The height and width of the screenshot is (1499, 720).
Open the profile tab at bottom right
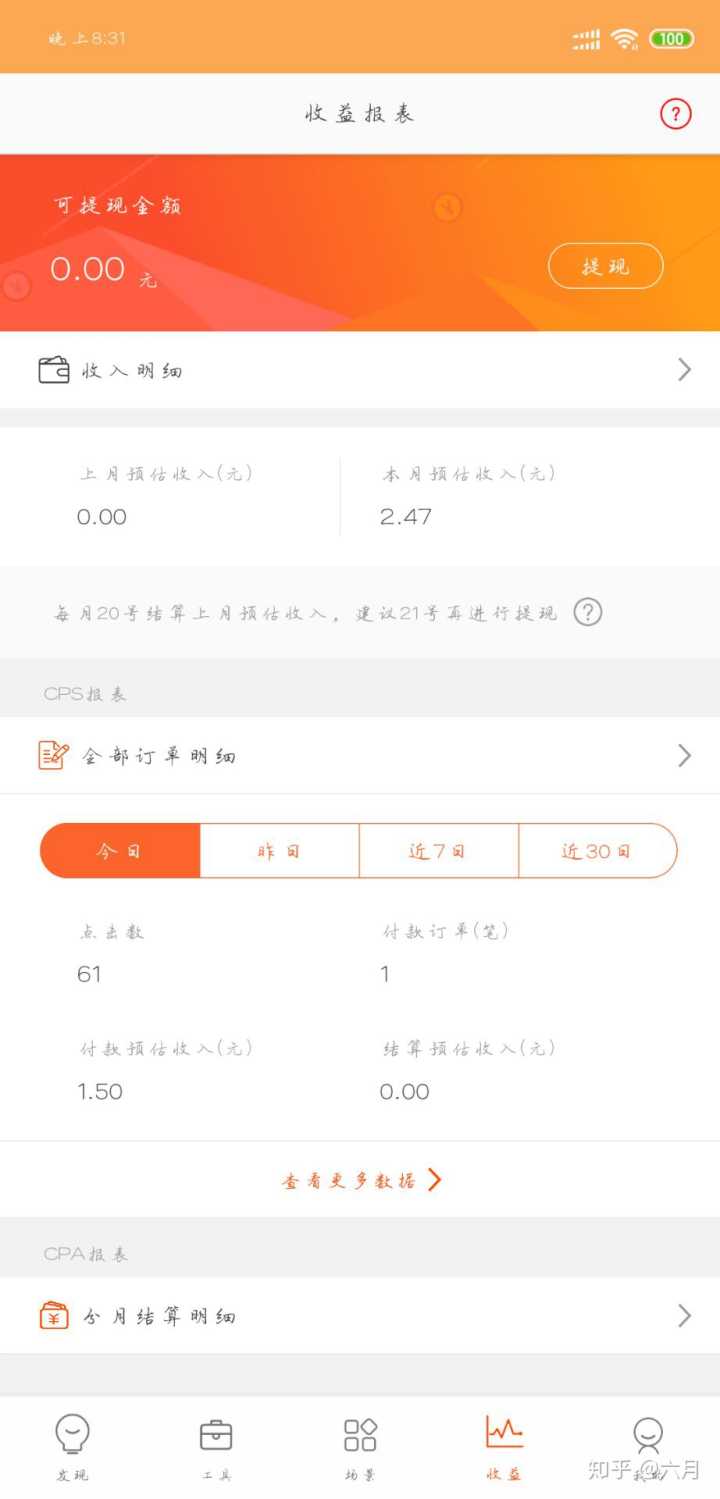click(648, 1447)
